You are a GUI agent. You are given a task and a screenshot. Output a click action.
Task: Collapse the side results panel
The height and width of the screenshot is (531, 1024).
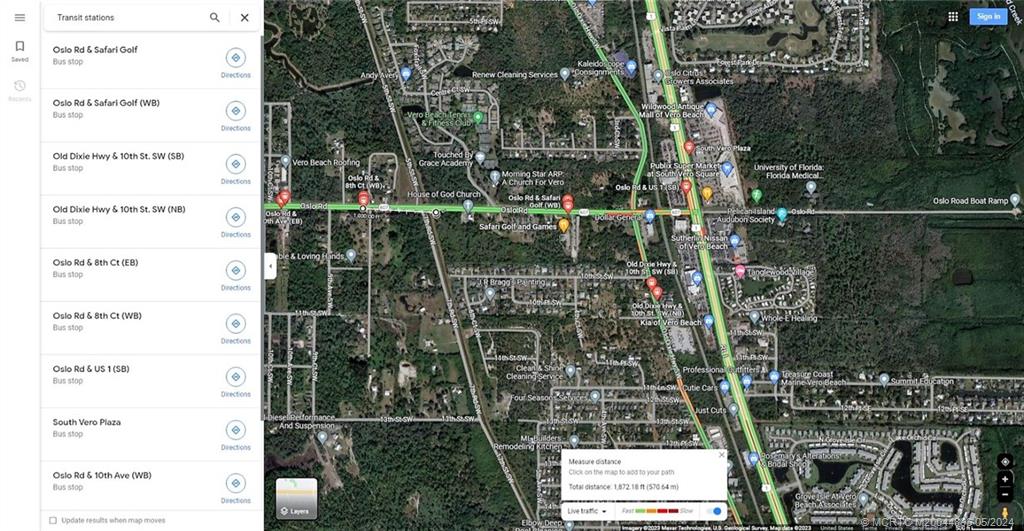[269, 266]
